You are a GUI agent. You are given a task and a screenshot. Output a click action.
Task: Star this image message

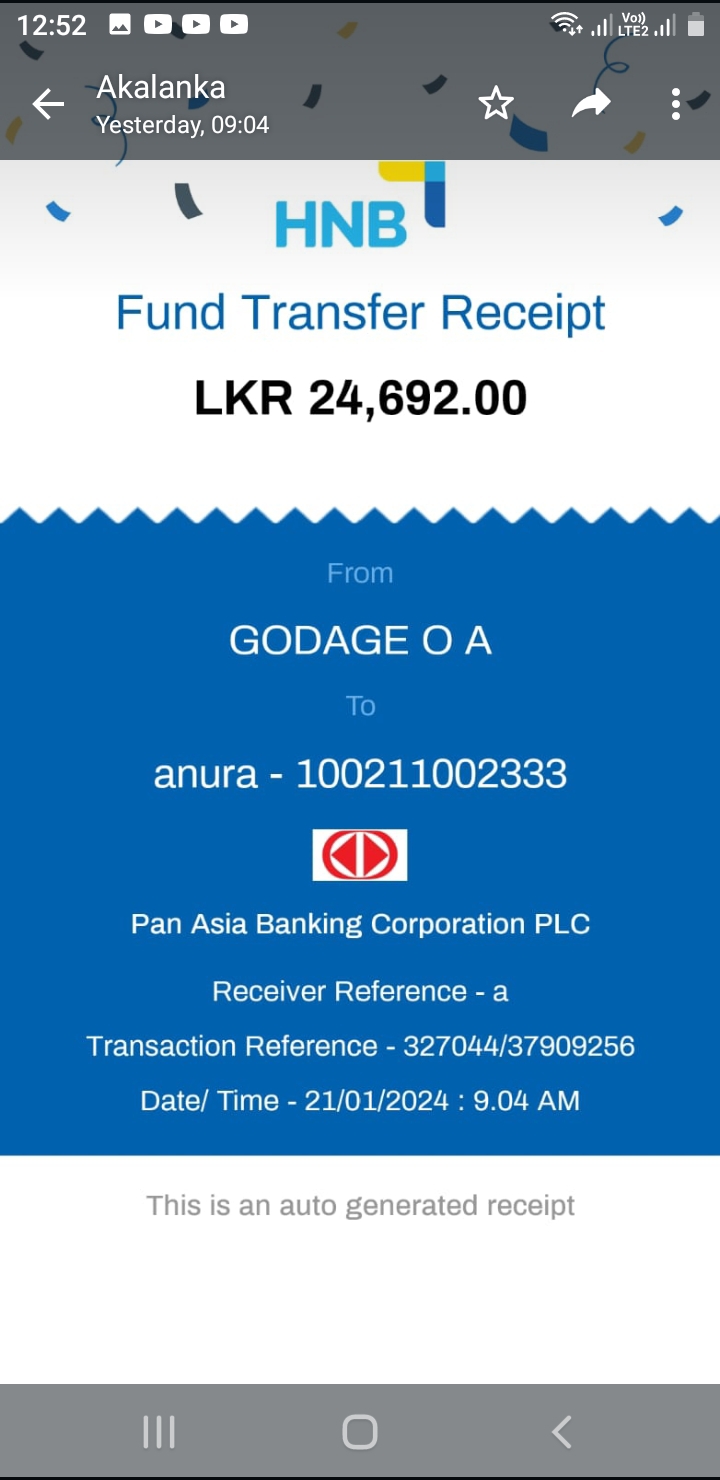coord(495,103)
